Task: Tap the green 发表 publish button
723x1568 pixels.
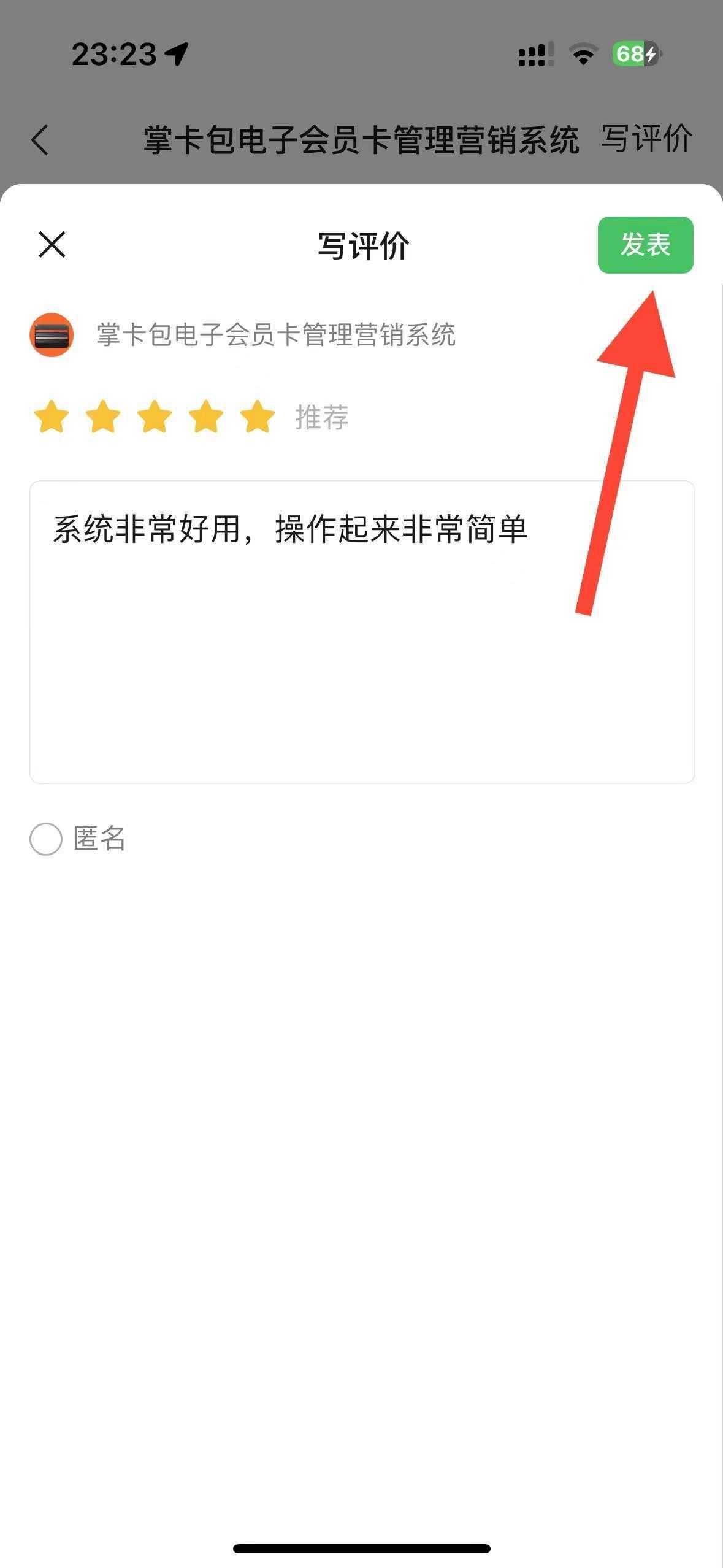Action: (x=645, y=245)
